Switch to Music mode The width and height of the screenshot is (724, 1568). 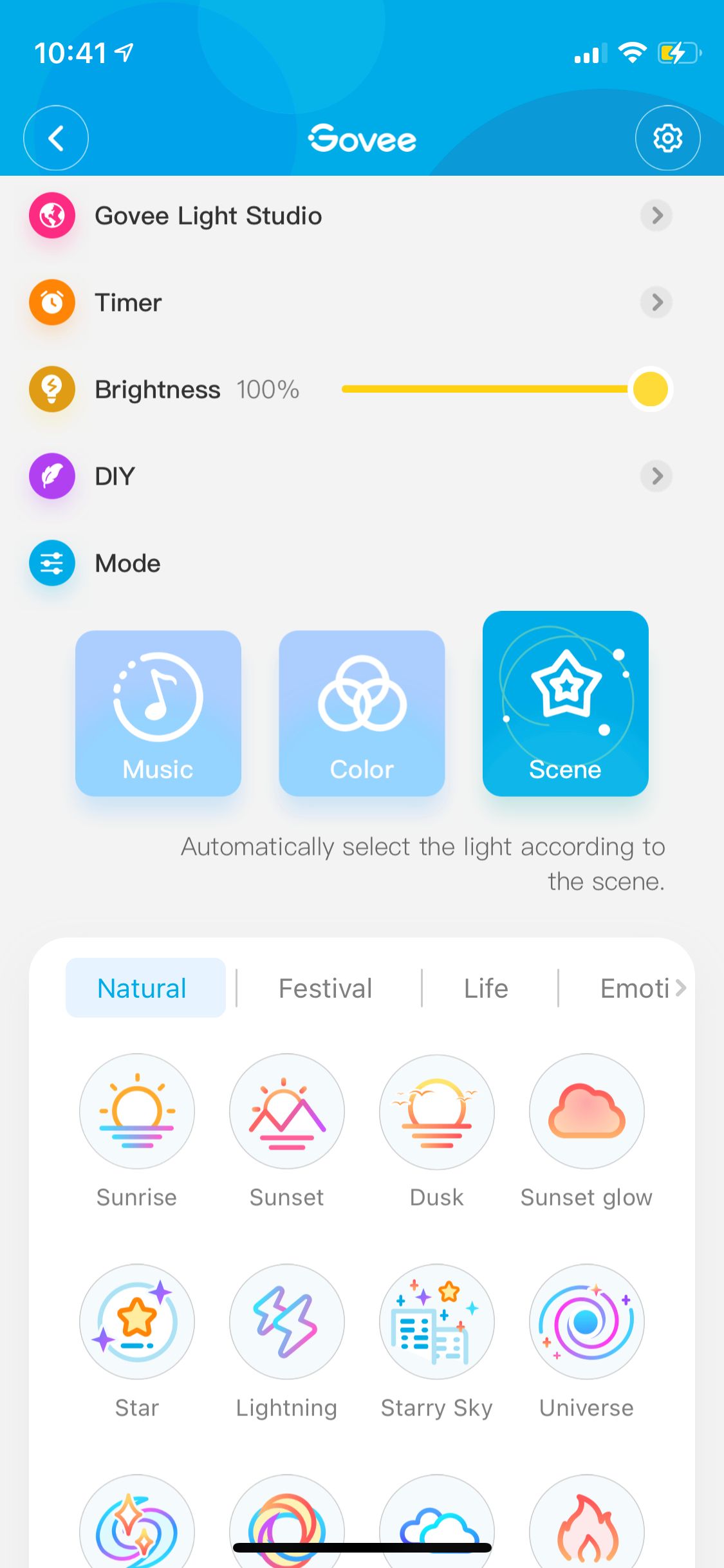[x=158, y=713]
